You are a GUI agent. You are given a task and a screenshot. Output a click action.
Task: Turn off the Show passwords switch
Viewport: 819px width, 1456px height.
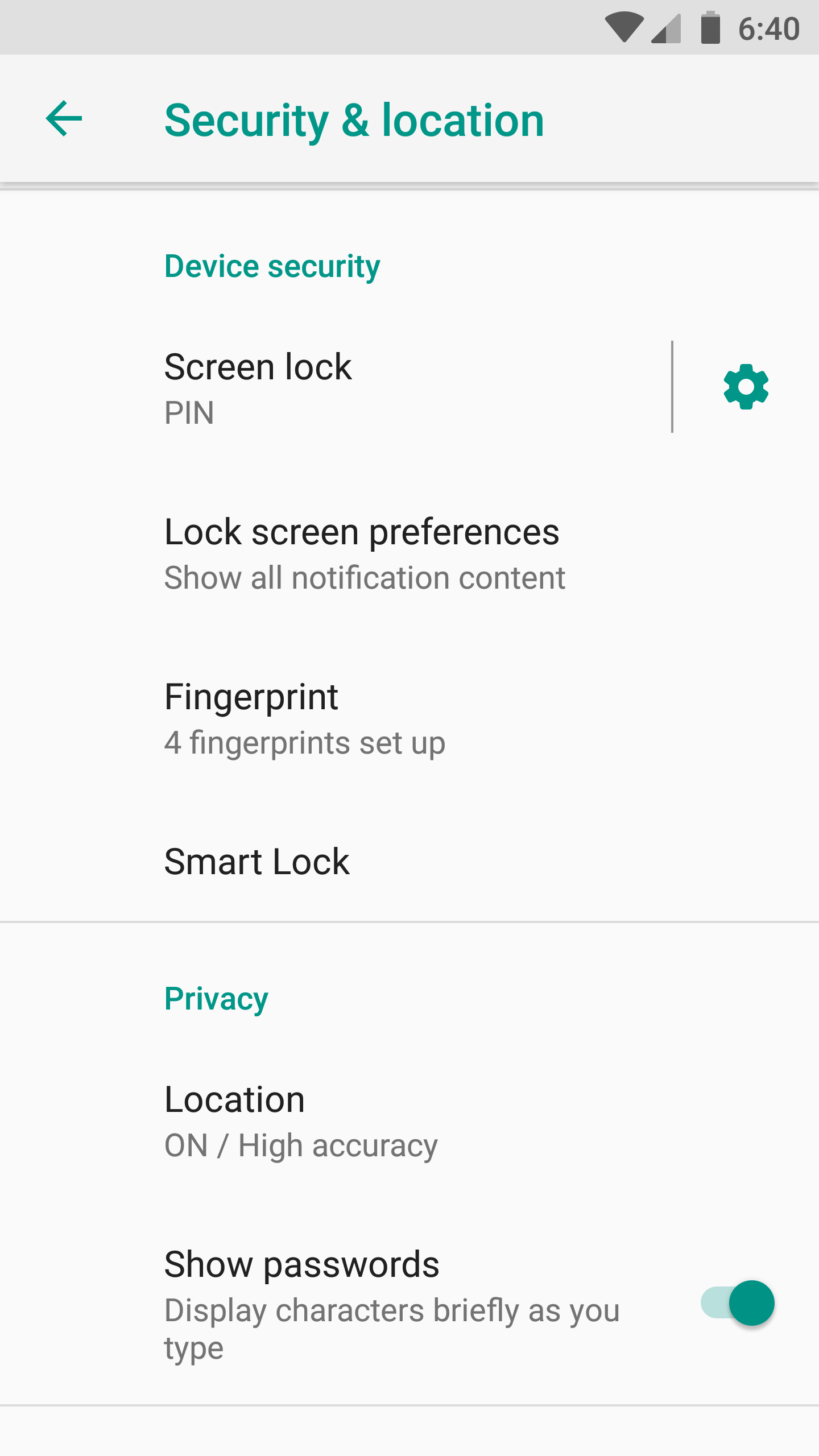tap(738, 1303)
